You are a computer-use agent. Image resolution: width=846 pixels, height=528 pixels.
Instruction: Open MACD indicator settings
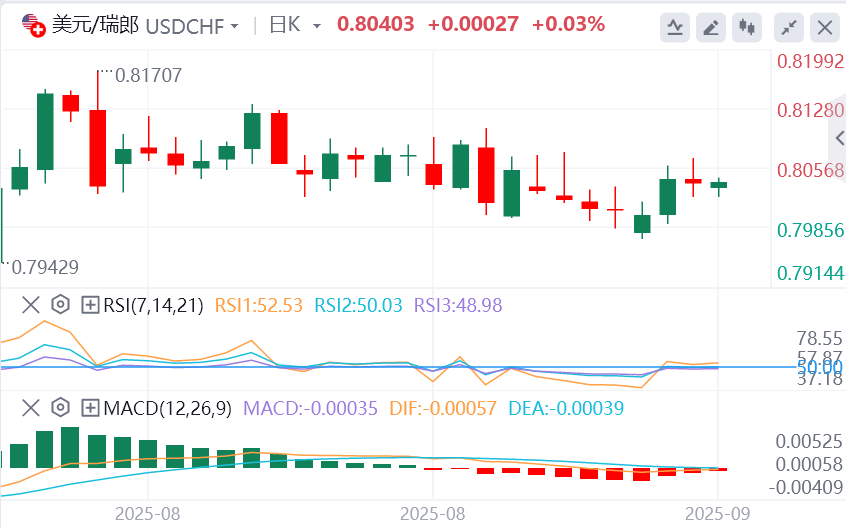point(60,408)
